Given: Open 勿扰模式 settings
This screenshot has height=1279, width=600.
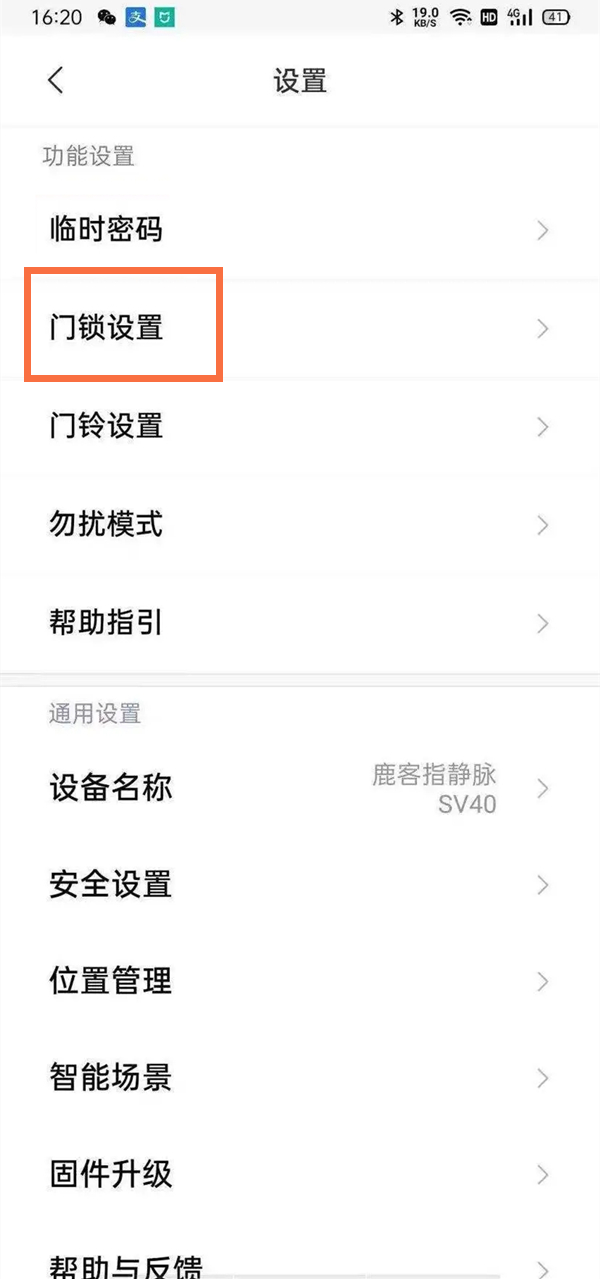Looking at the screenshot, I should (x=300, y=525).
